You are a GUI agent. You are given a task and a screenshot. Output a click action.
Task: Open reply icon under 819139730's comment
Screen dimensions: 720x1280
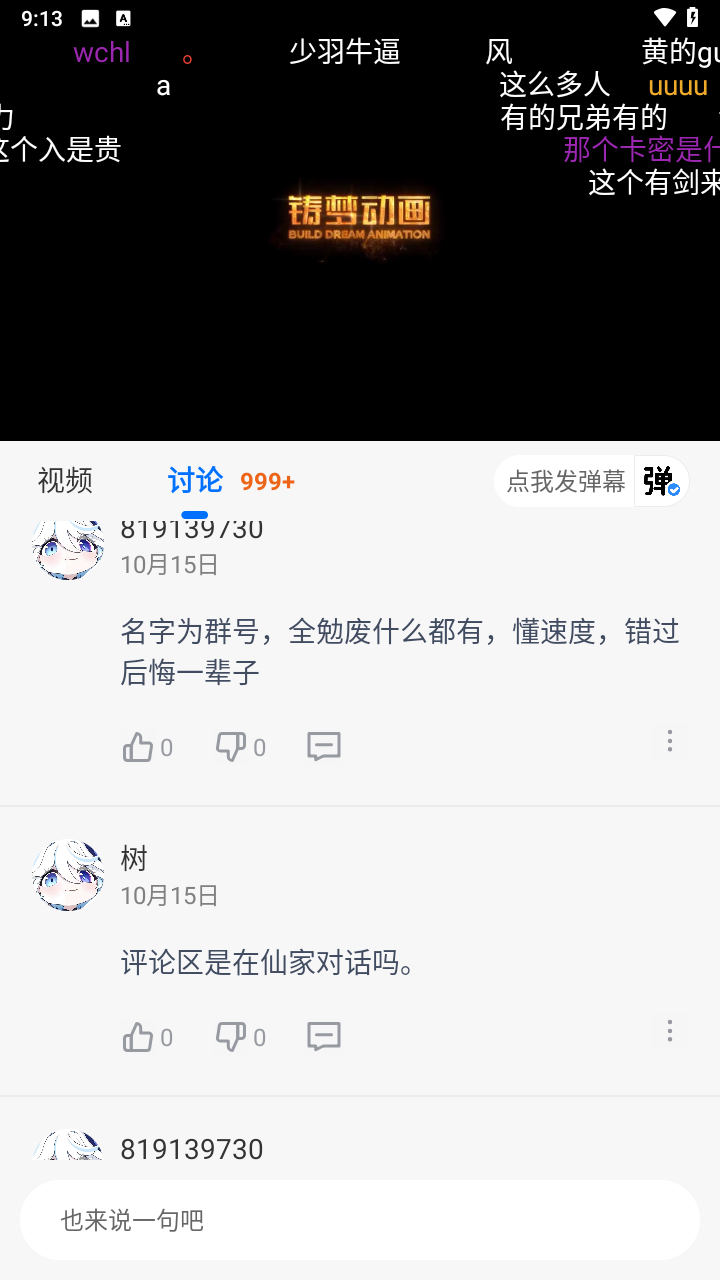324,746
